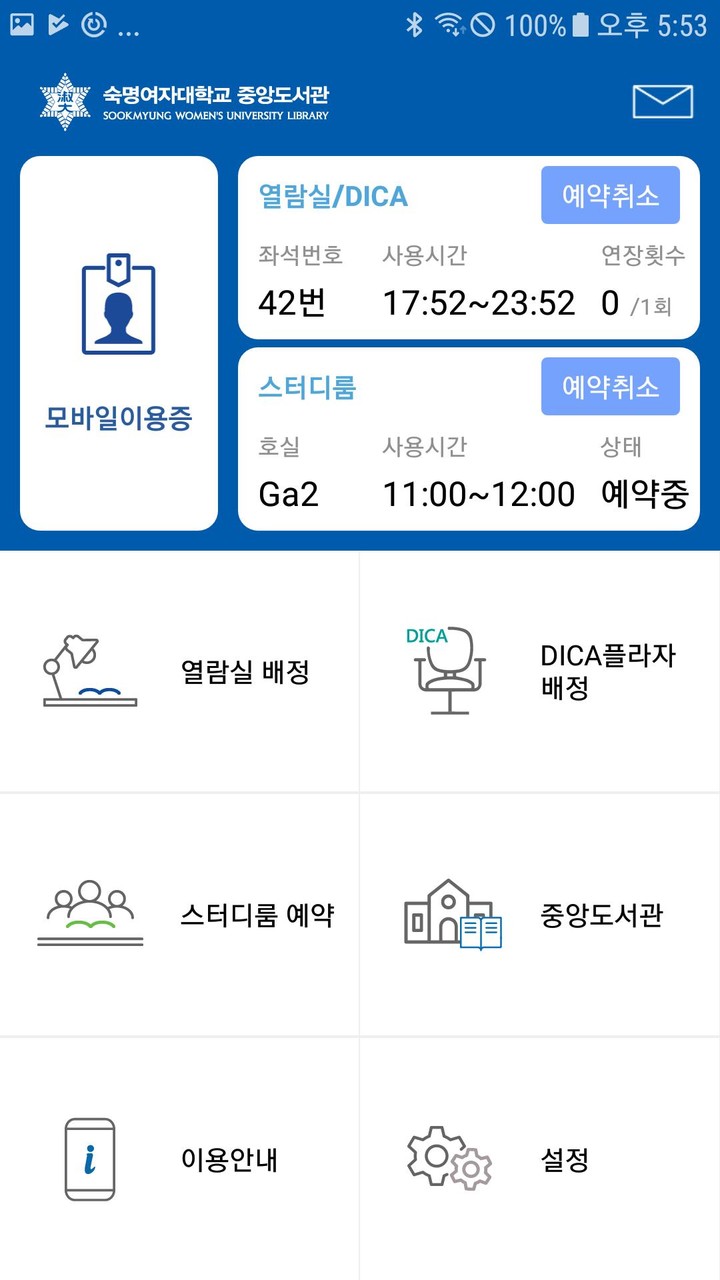Open the notification overflow dots in status bar
720x1280 pixels.
click(128, 26)
